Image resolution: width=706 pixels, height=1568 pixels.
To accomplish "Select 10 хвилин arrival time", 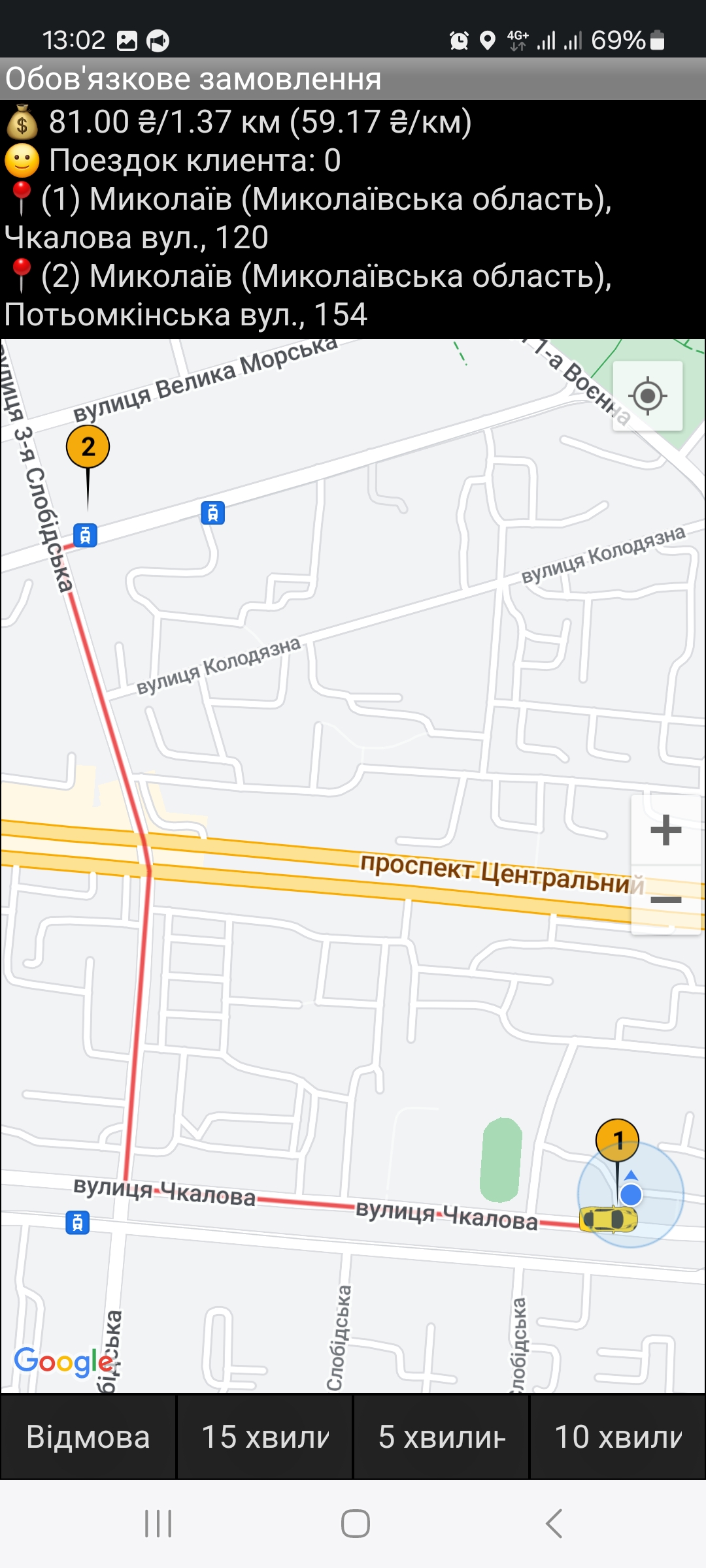I will (x=618, y=1437).
